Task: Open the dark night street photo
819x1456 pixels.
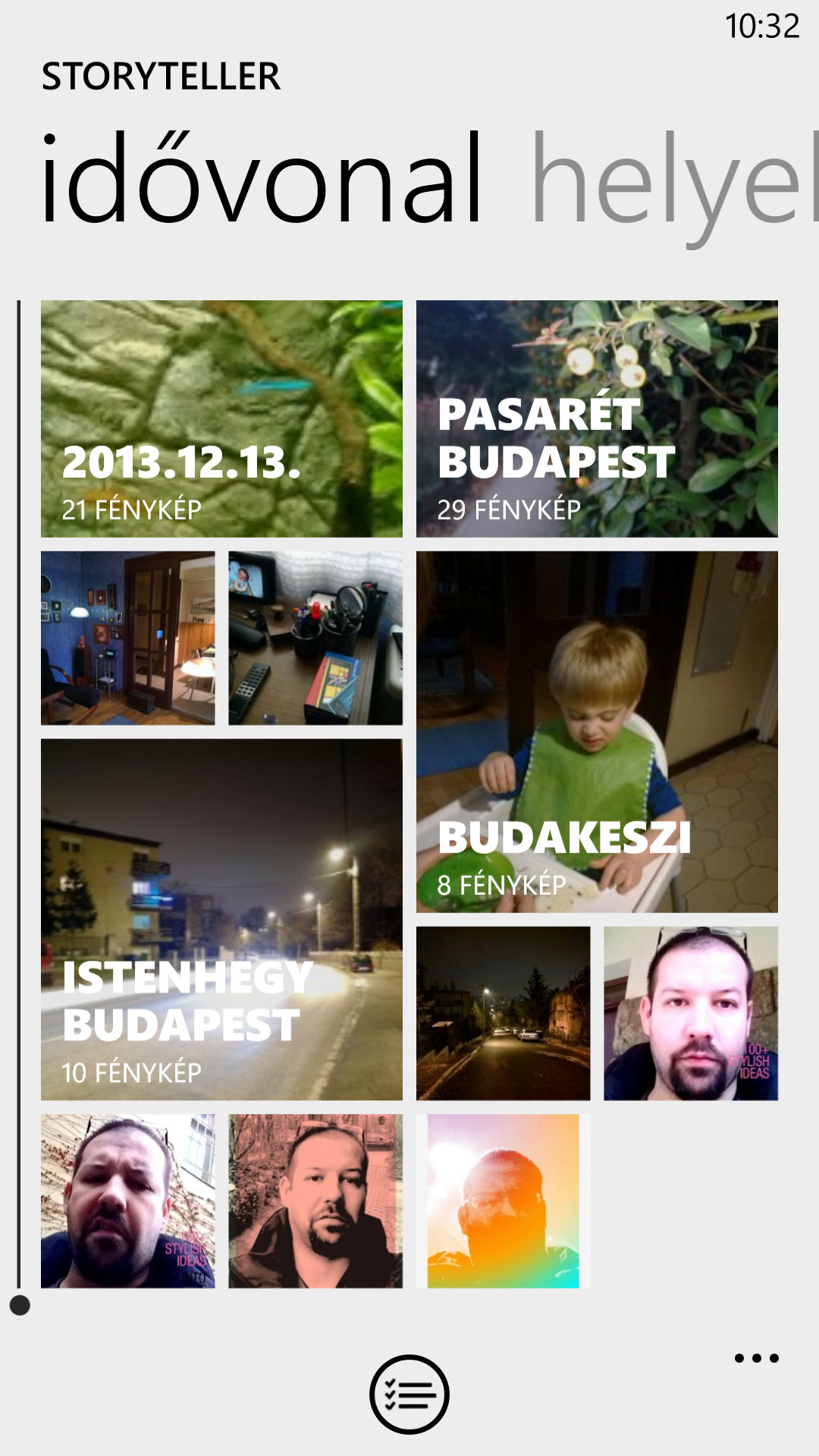Action: (503, 1013)
